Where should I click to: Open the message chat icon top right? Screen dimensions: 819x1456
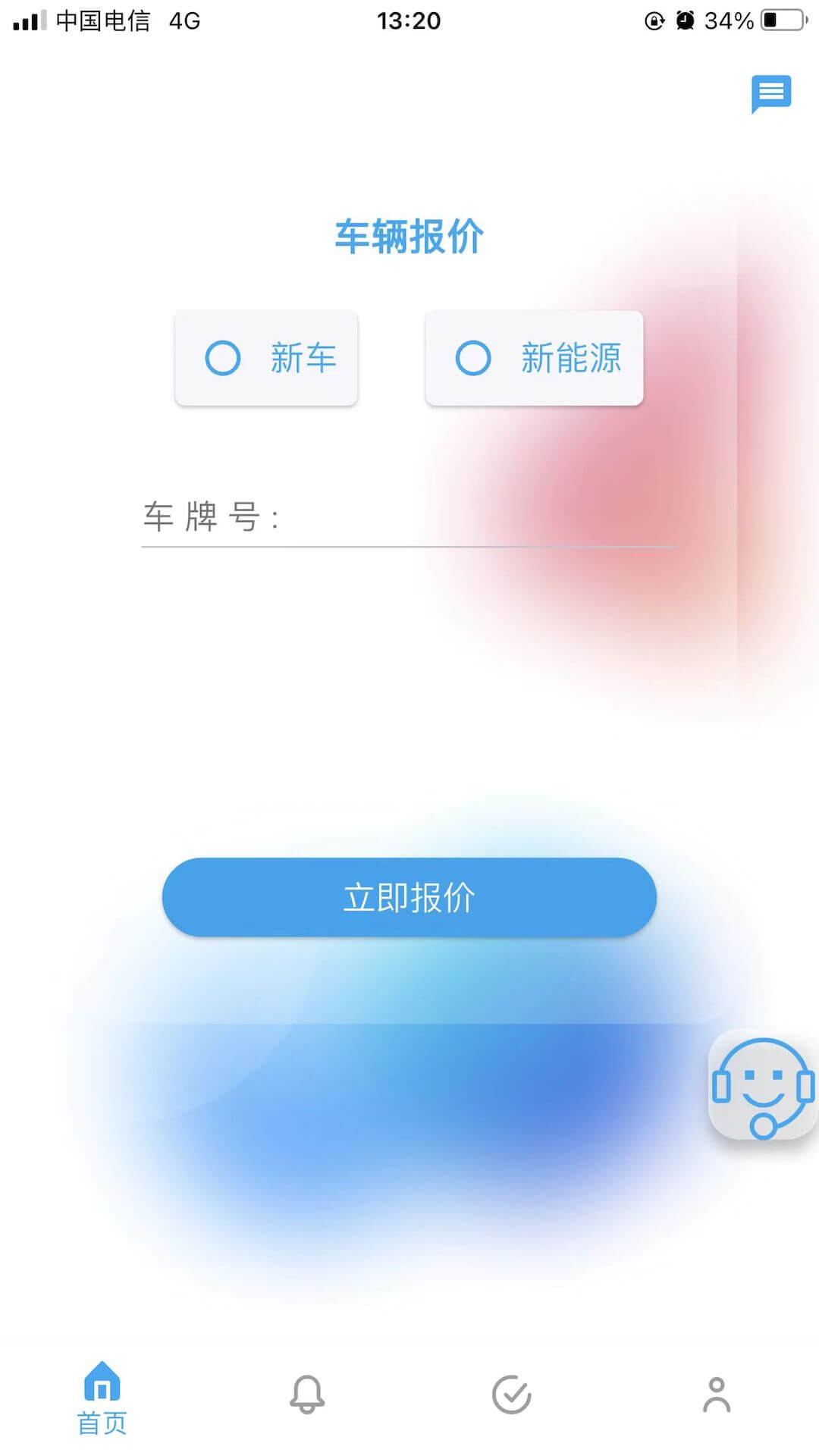point(771,94)
